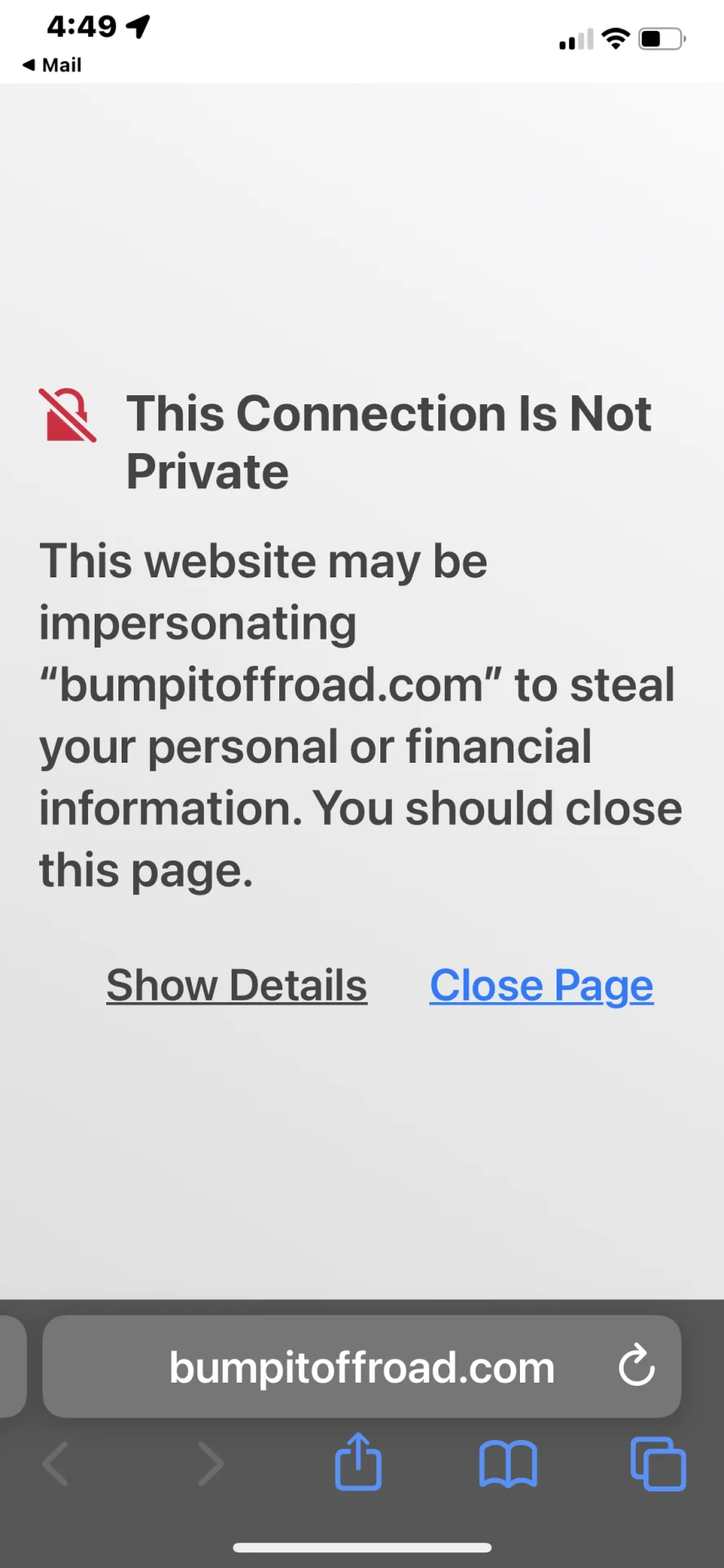This screenshot has height=1568, width=724.
Task: Open the bookmarks book icon
Action: click(x=508, y=1464)
